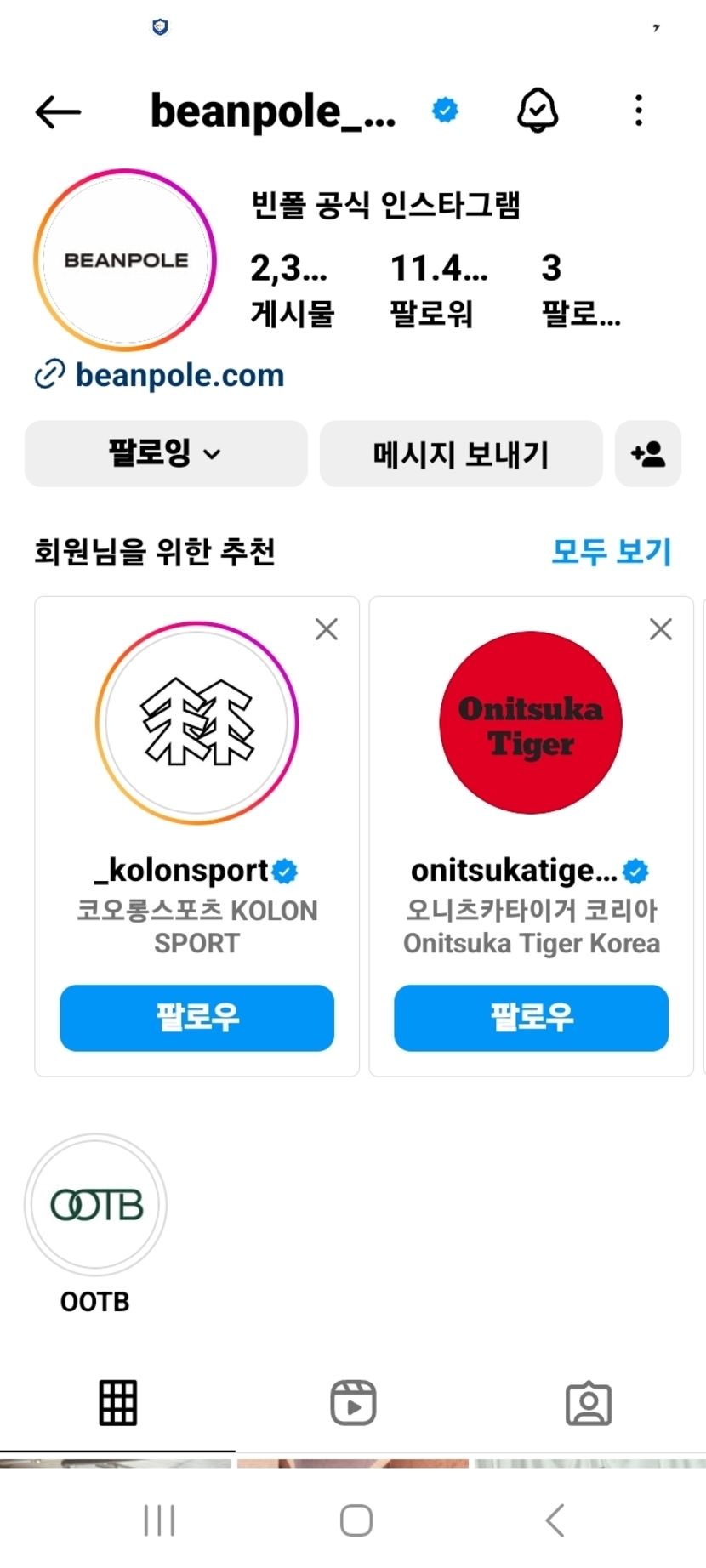706x1568 pixels.
Task: Expand the 팔로잉 dropdown
Action: point(166,453)
